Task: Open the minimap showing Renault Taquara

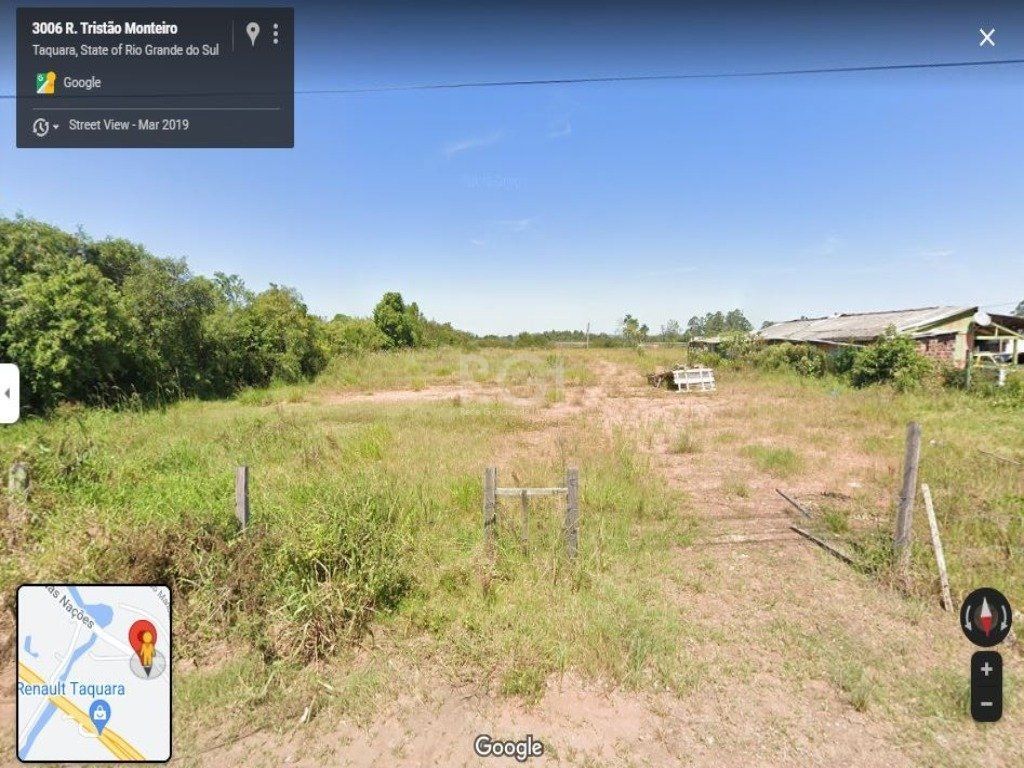Action: [x=94, y=673]
